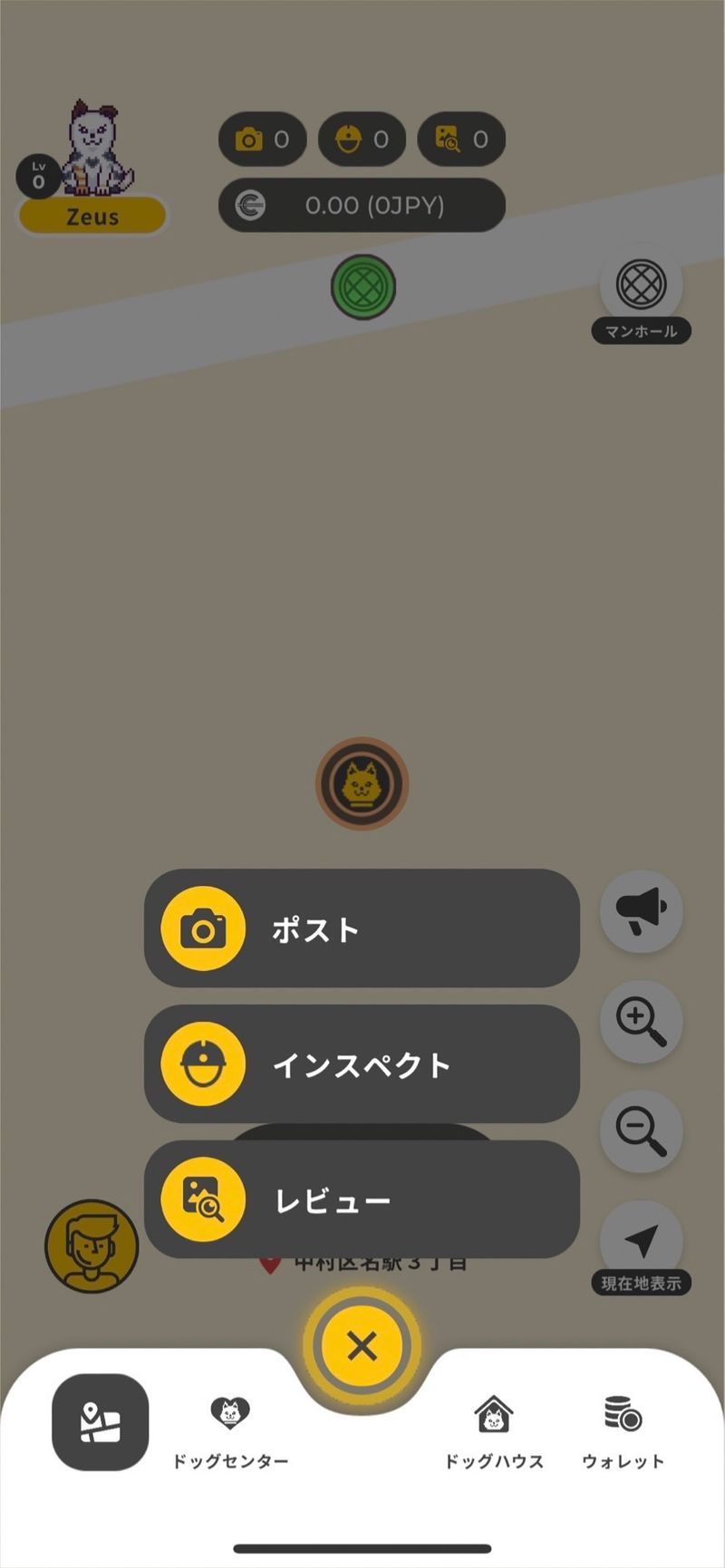Viewport: 725px width, 1568px height.
Task: Close the action menu with X button
Action: [362, 1346]
